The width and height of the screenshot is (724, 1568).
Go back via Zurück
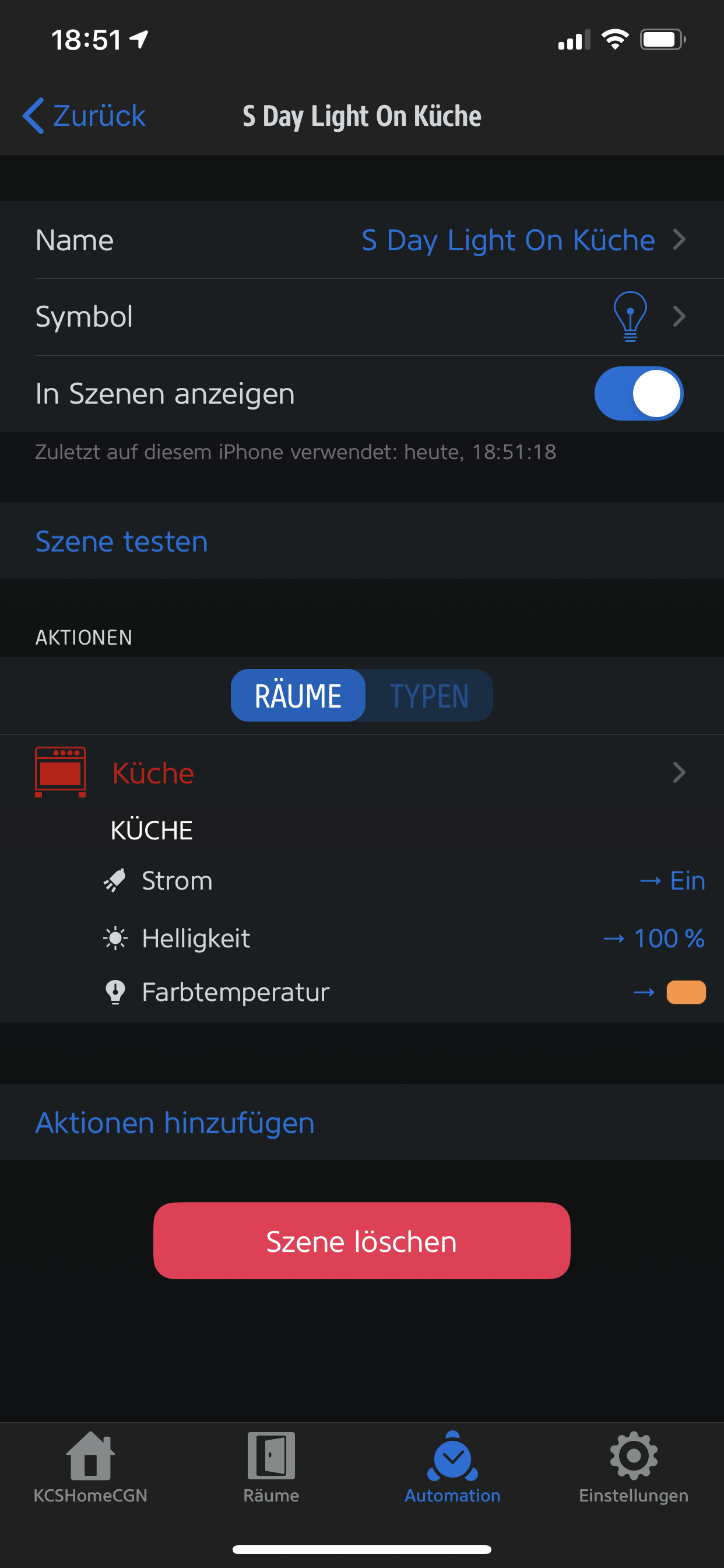click(84, 116)
